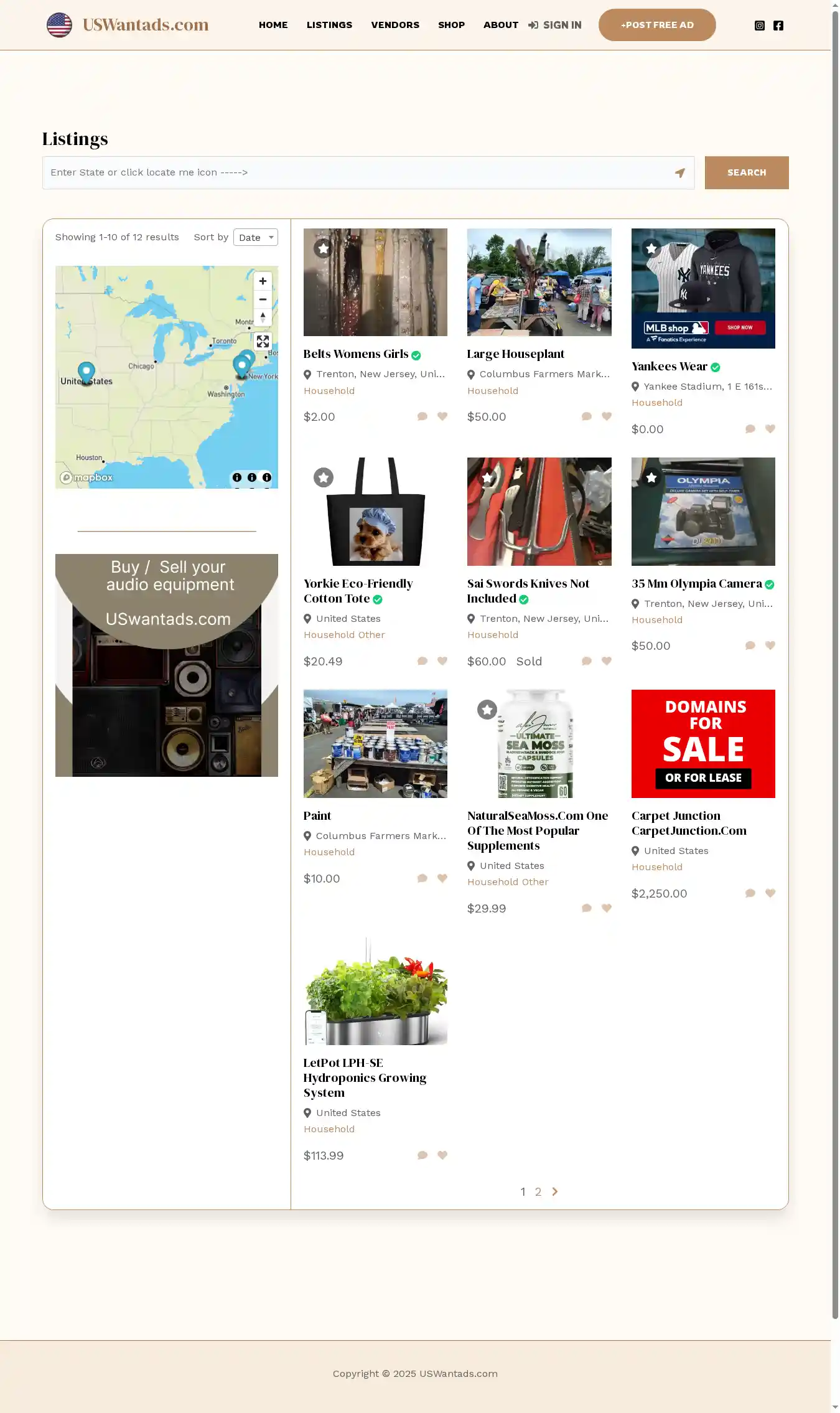
Task: Tap Sign In
Action: point(555,25)
